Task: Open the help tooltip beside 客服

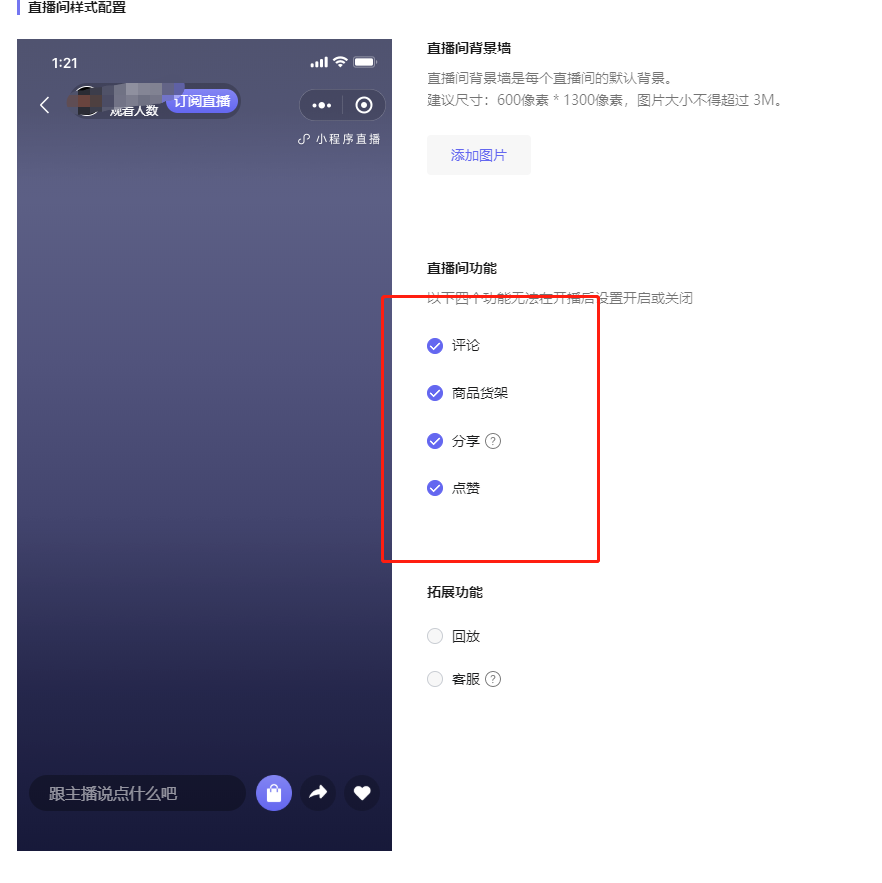Action: pyautogui.click(x=493, y=679)
